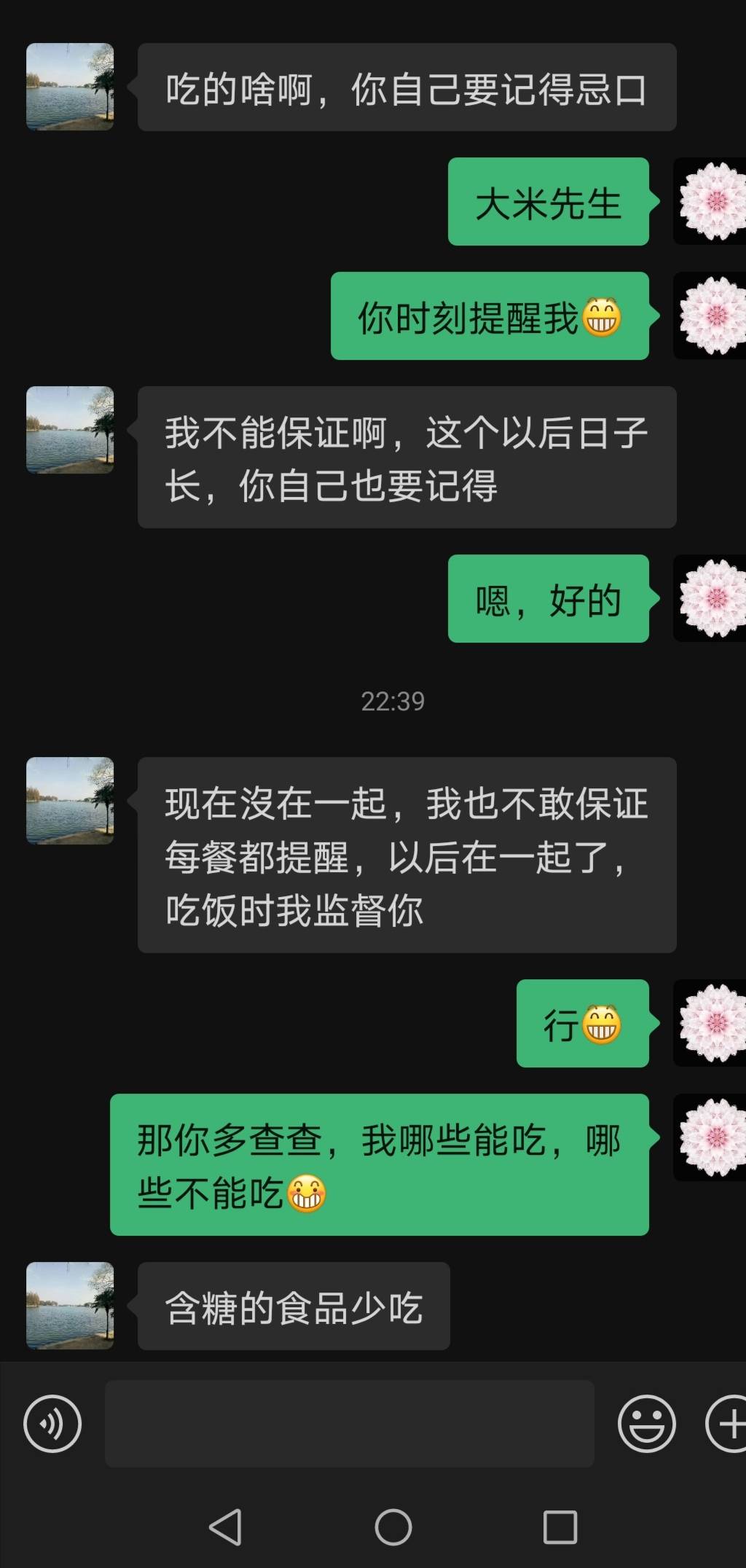746x1568 pixels.
Task: Open the contact's lake-photo avatar at top
Action: [69, 87]
